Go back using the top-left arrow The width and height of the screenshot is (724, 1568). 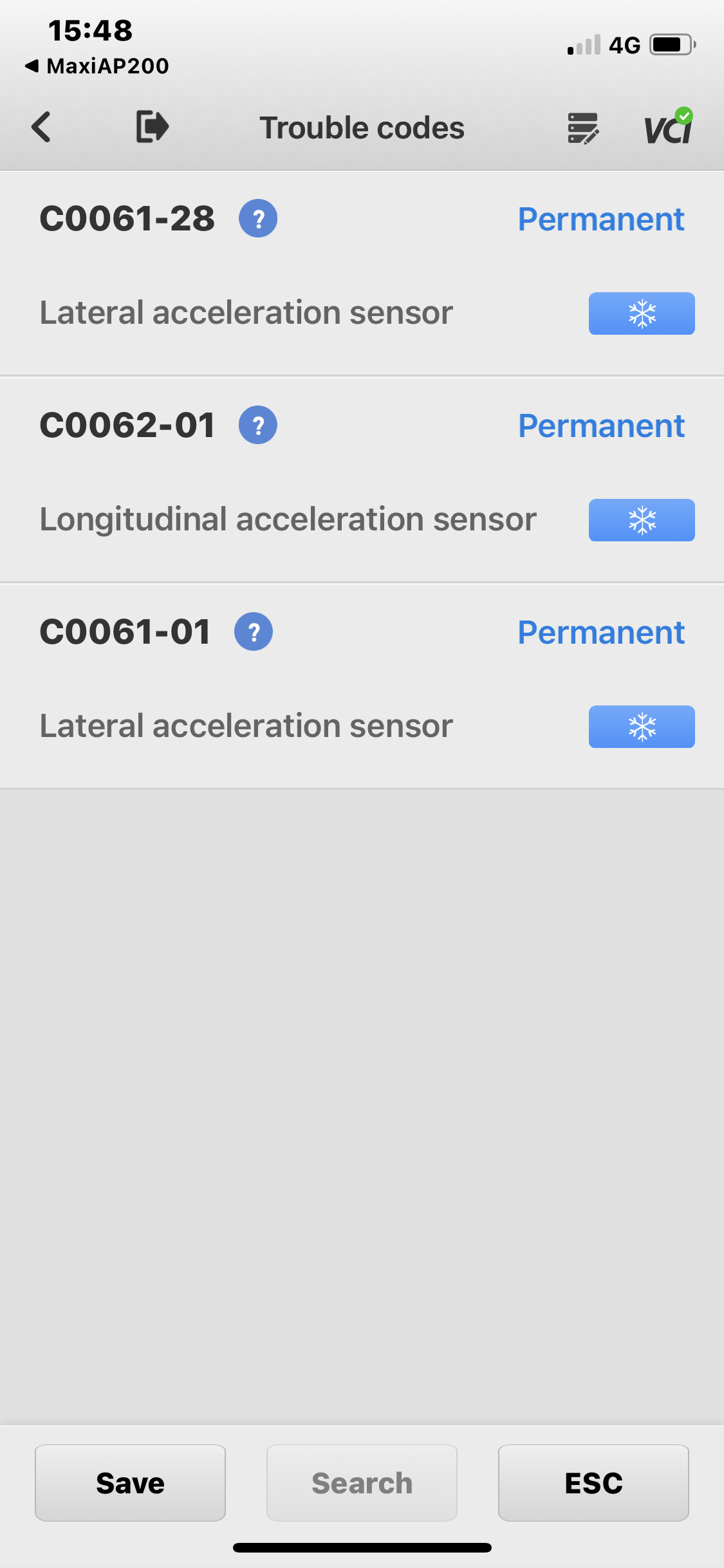tap(41, 127)
